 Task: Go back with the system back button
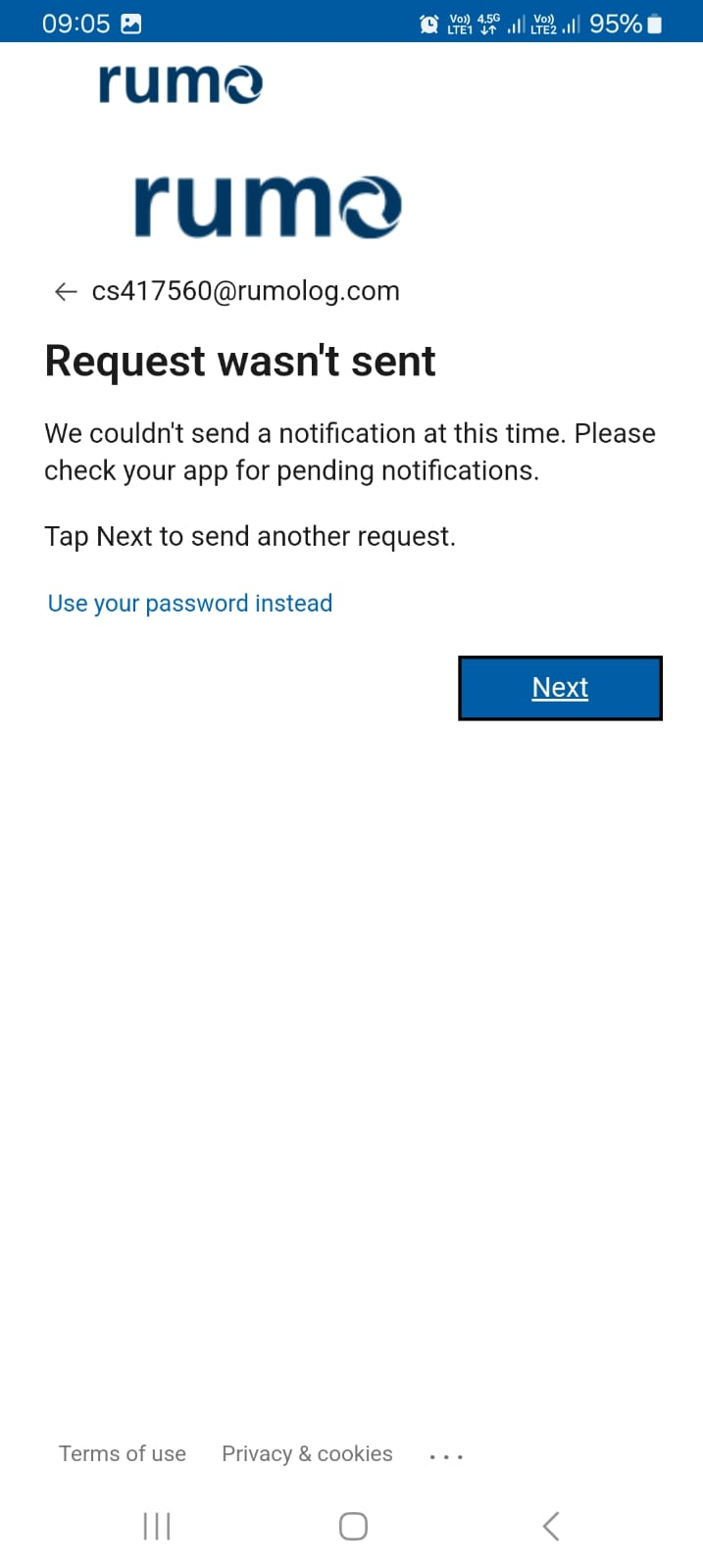(x=551, y=1526)
